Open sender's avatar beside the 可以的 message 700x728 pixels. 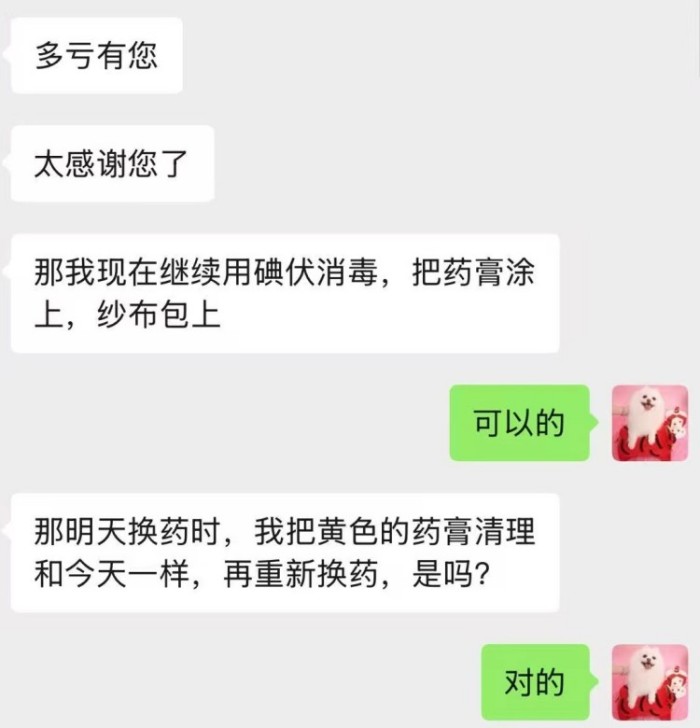tap(650, 423)
